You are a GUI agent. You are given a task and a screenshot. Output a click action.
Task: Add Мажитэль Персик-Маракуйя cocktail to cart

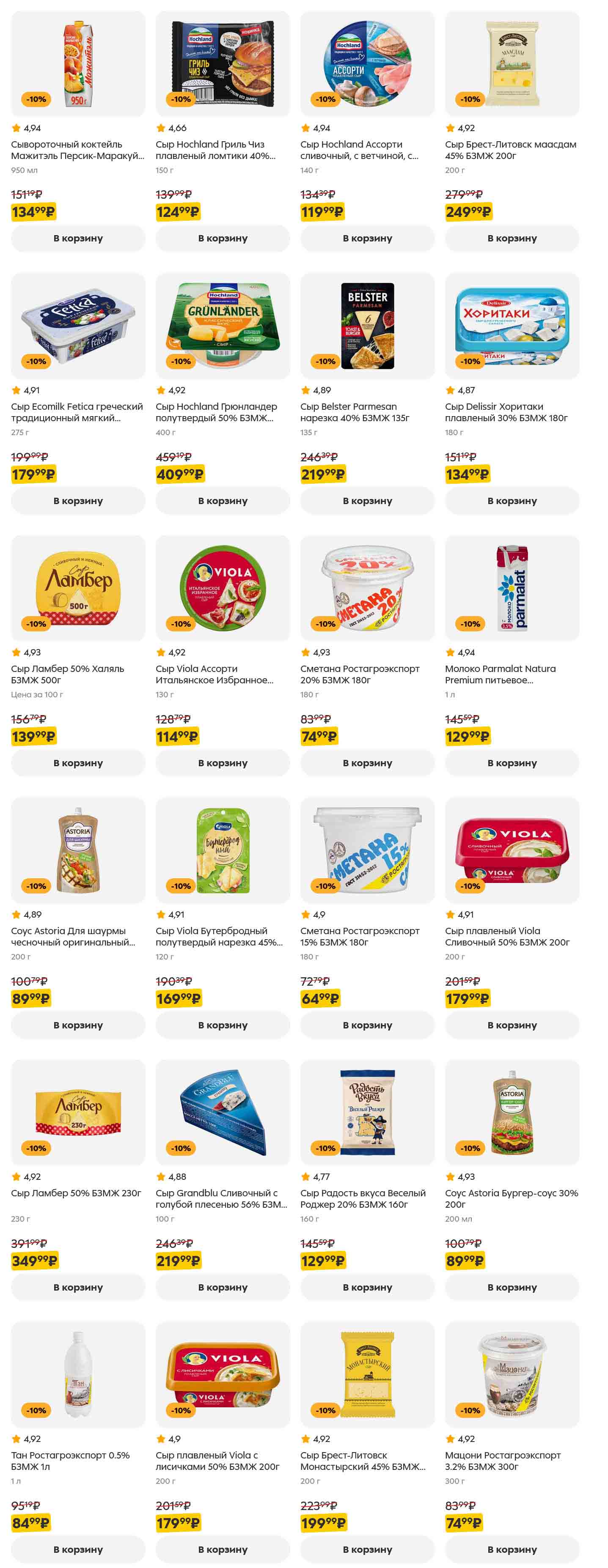tap(78, 238)
